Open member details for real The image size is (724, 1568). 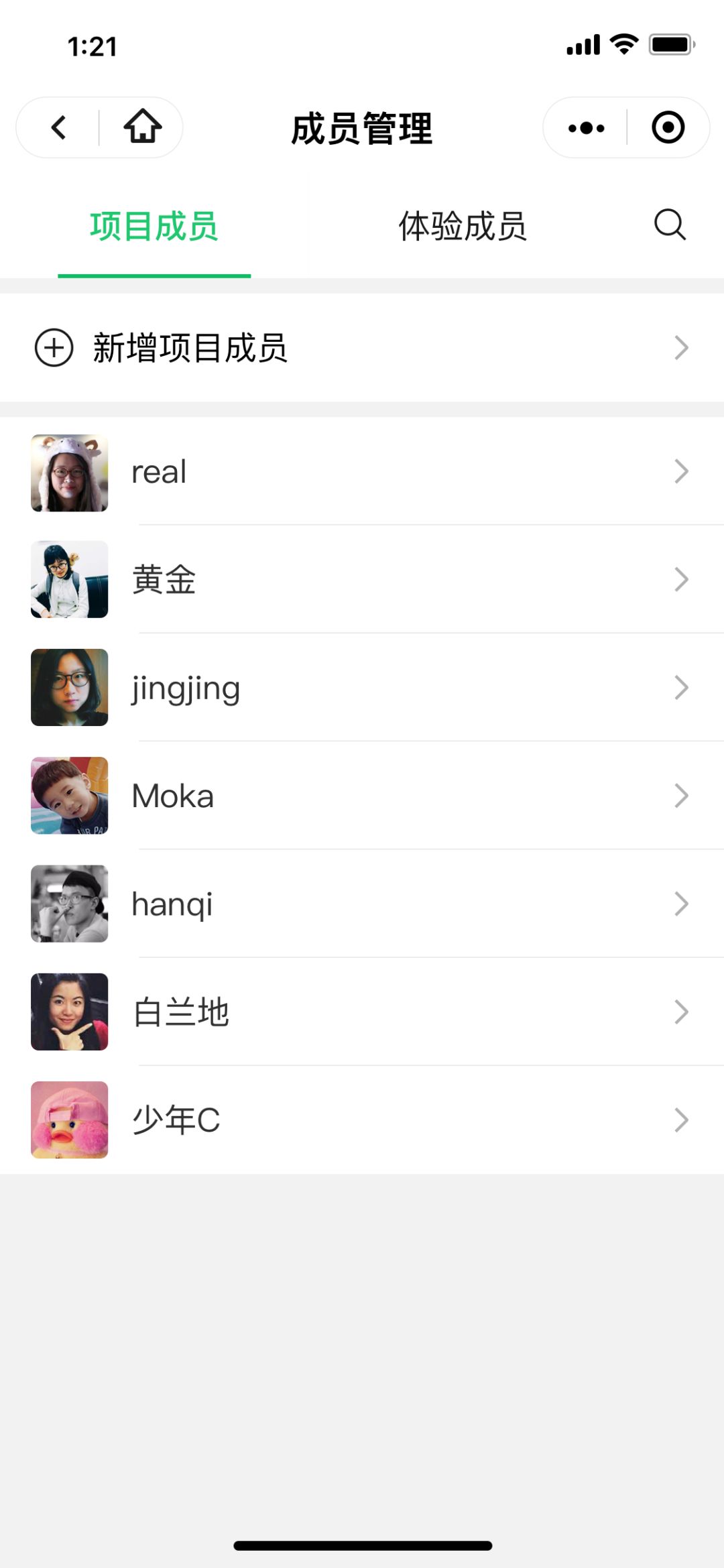click(x=362, y=472)
